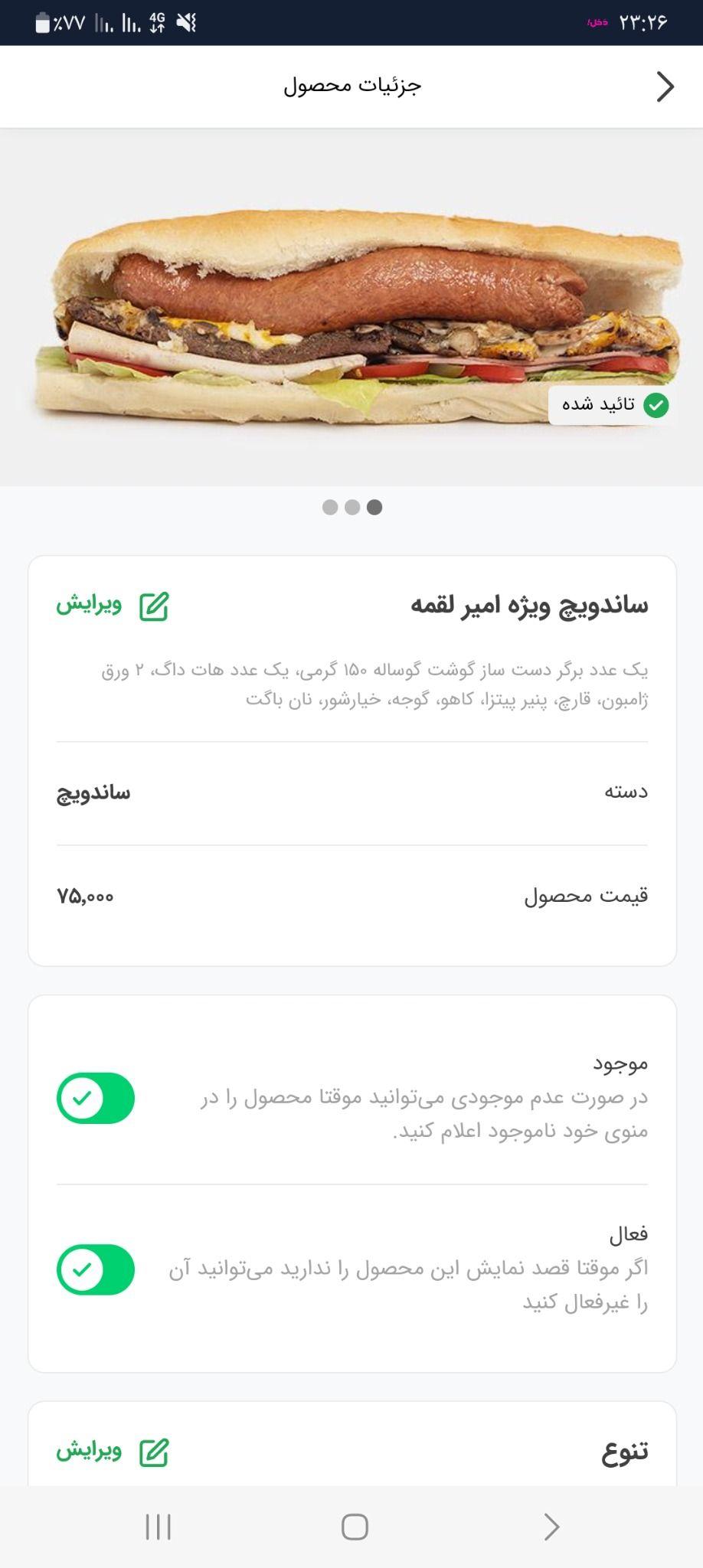
Task: Tap the verified checkmark badge on the sandwich photo
Action: 656,405
